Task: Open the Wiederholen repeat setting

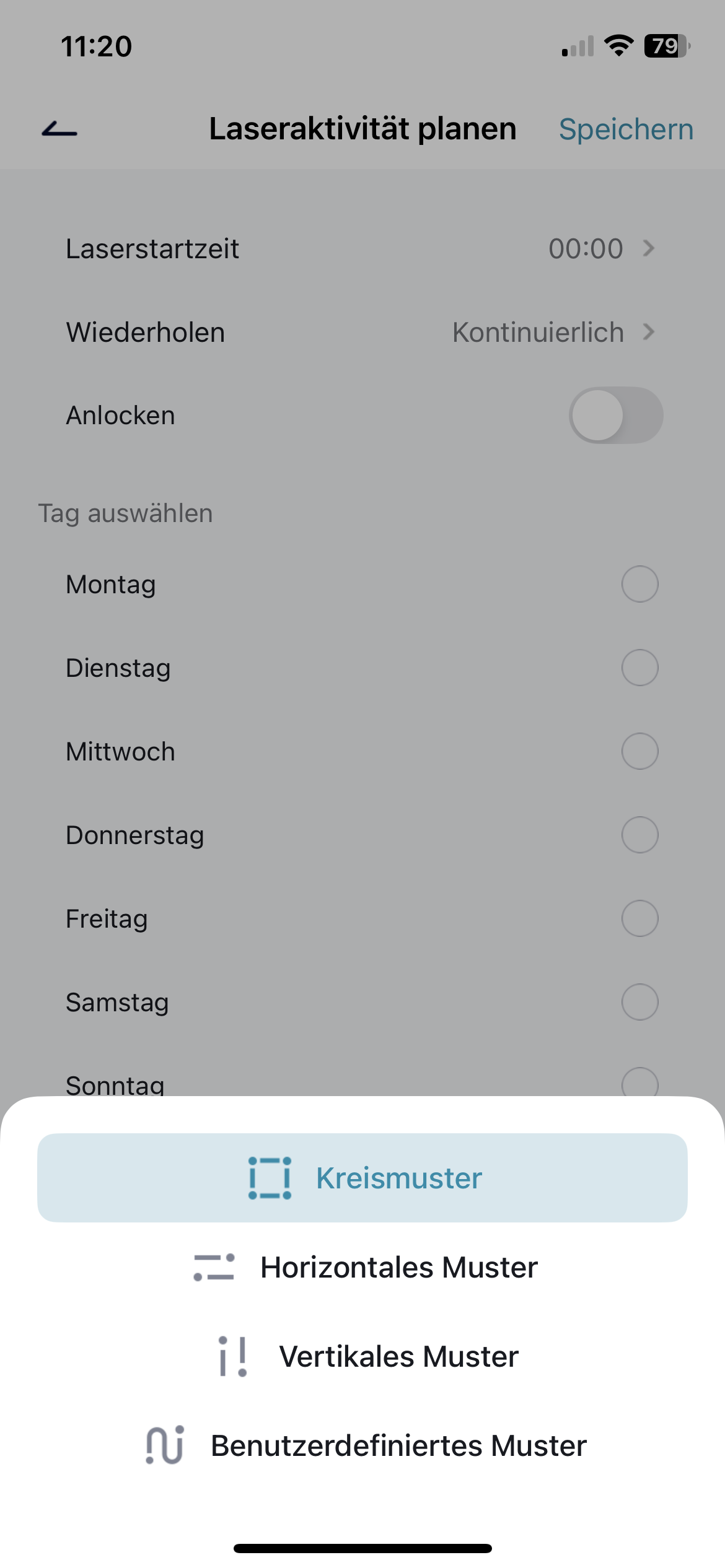Action: (362, 332)
